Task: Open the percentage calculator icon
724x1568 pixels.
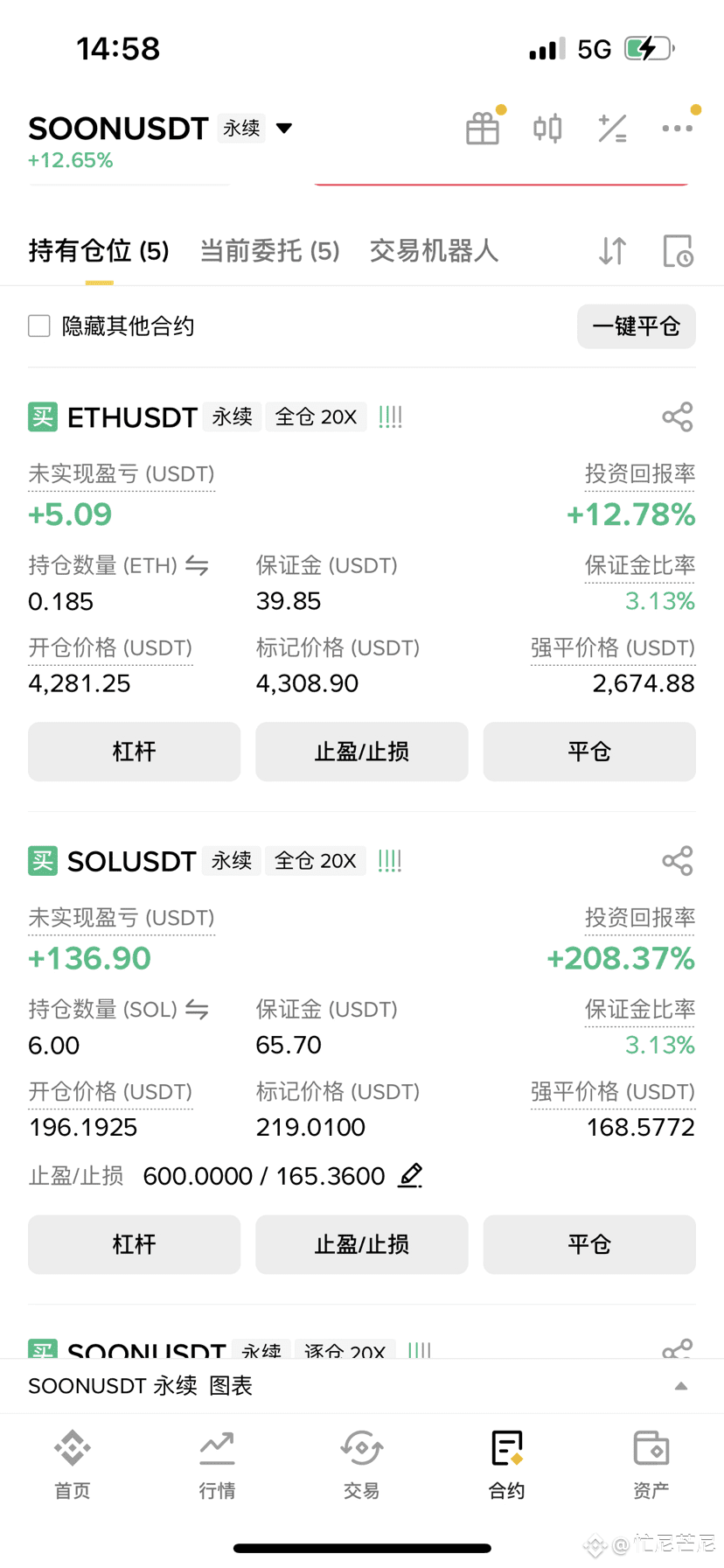Action: 612,129
